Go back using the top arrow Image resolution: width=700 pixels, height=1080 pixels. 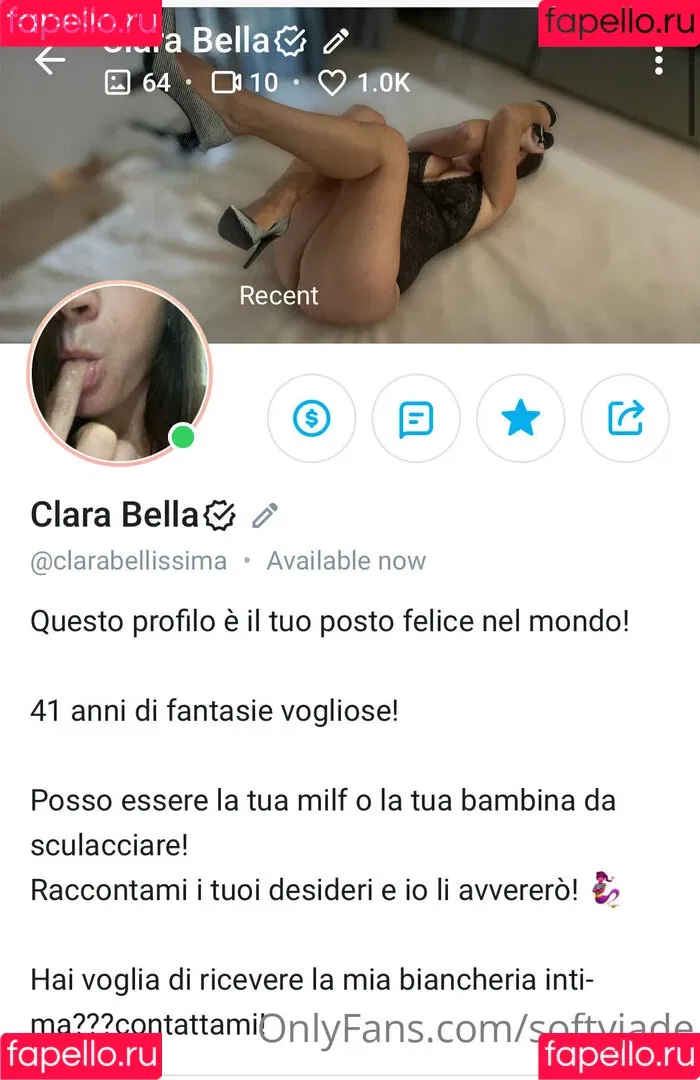(x=49, y=61)
